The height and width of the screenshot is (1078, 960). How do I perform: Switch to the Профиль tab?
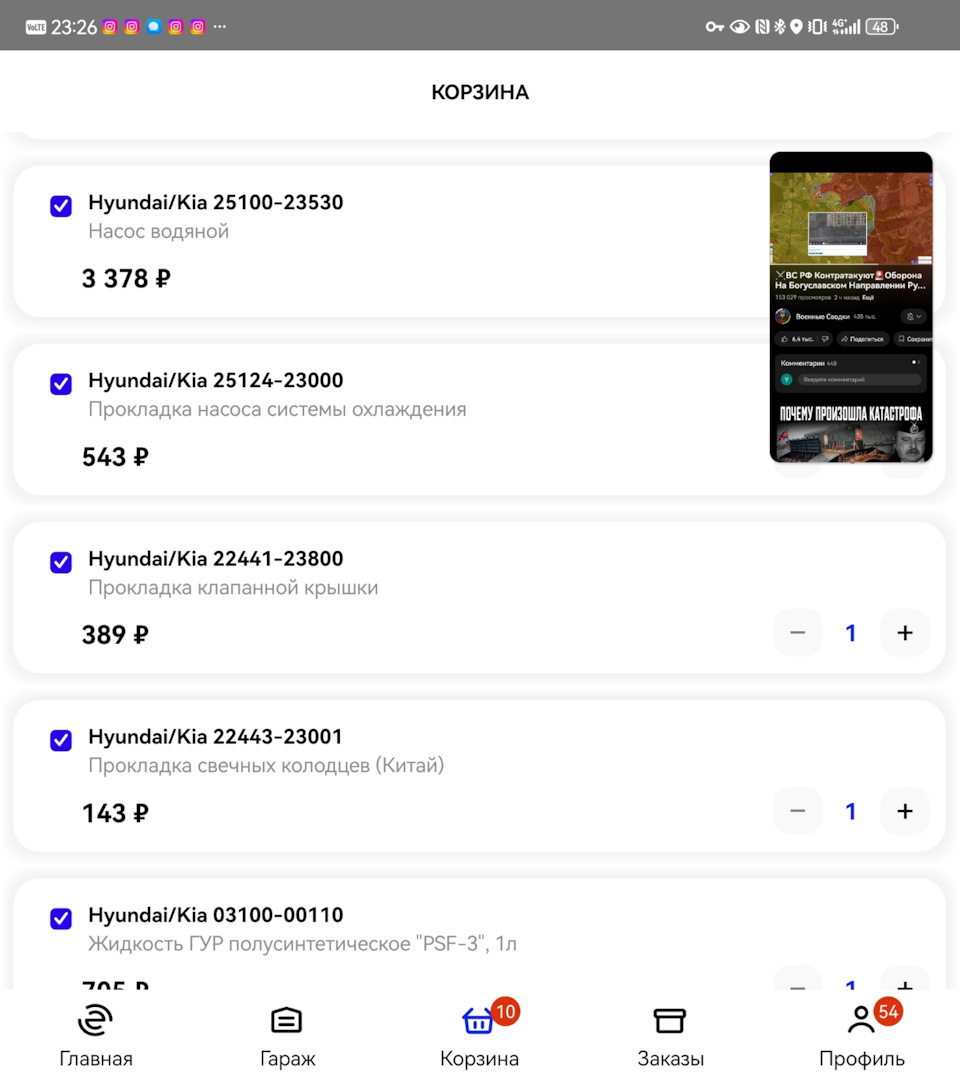coord(861,1037)
